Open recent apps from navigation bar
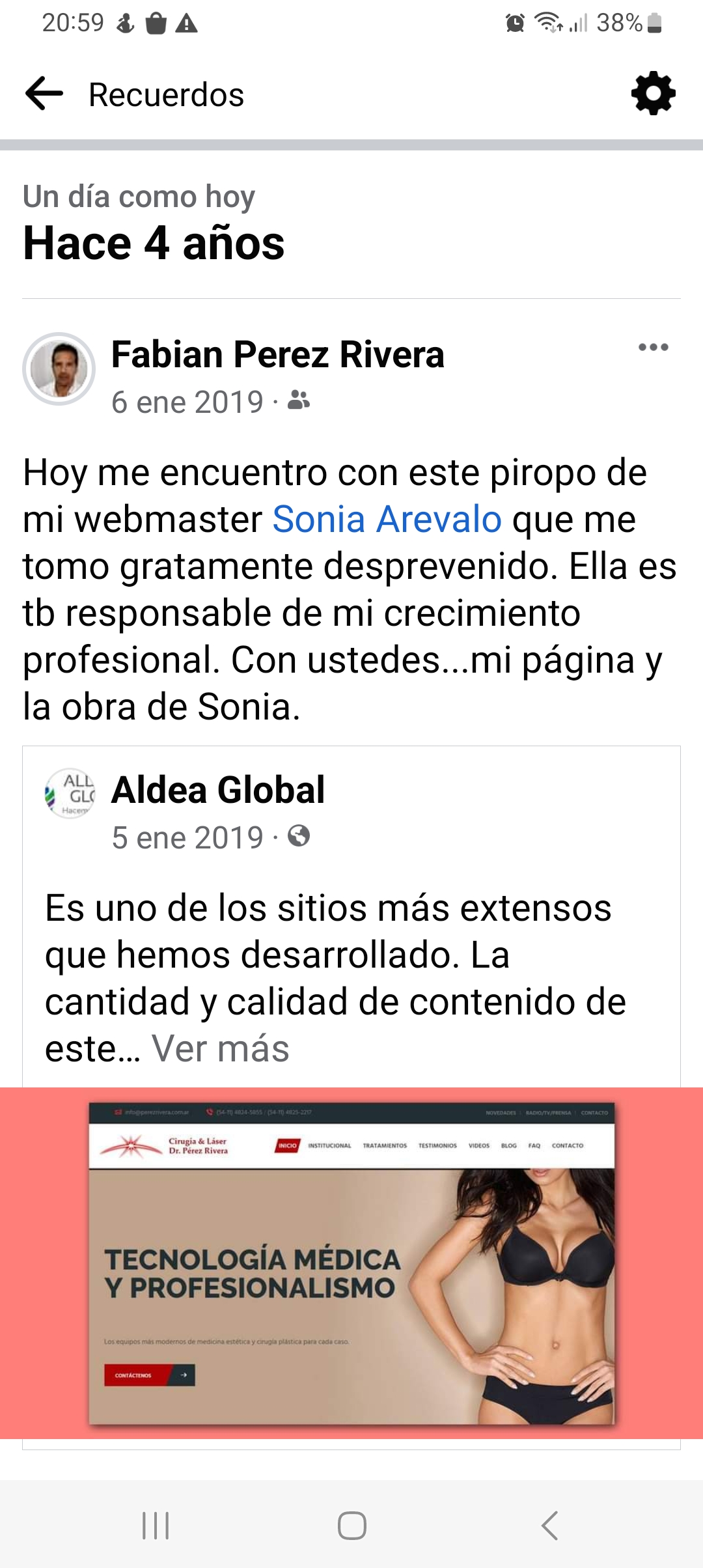This screenshot has height=1568, width=703. (156, 1526)
